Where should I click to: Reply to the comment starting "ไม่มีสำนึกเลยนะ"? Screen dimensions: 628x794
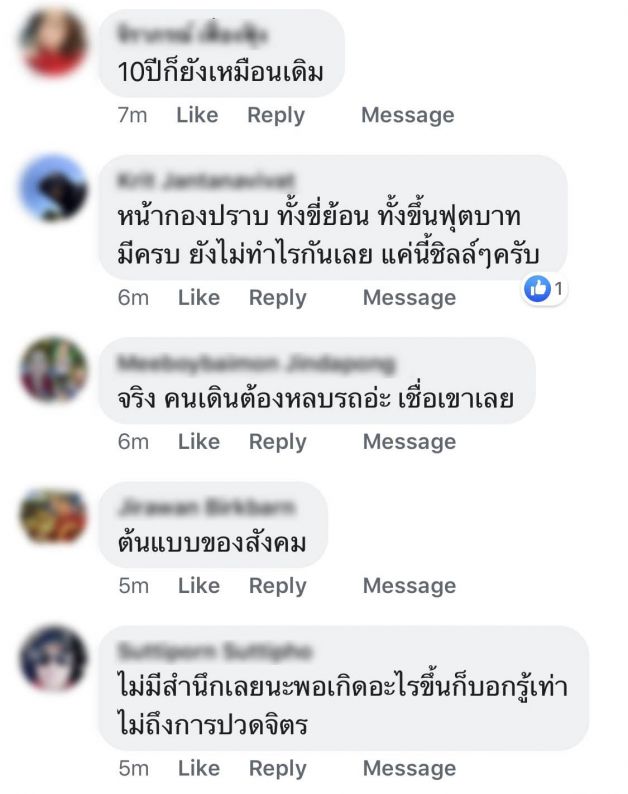[x=277, y=768]
